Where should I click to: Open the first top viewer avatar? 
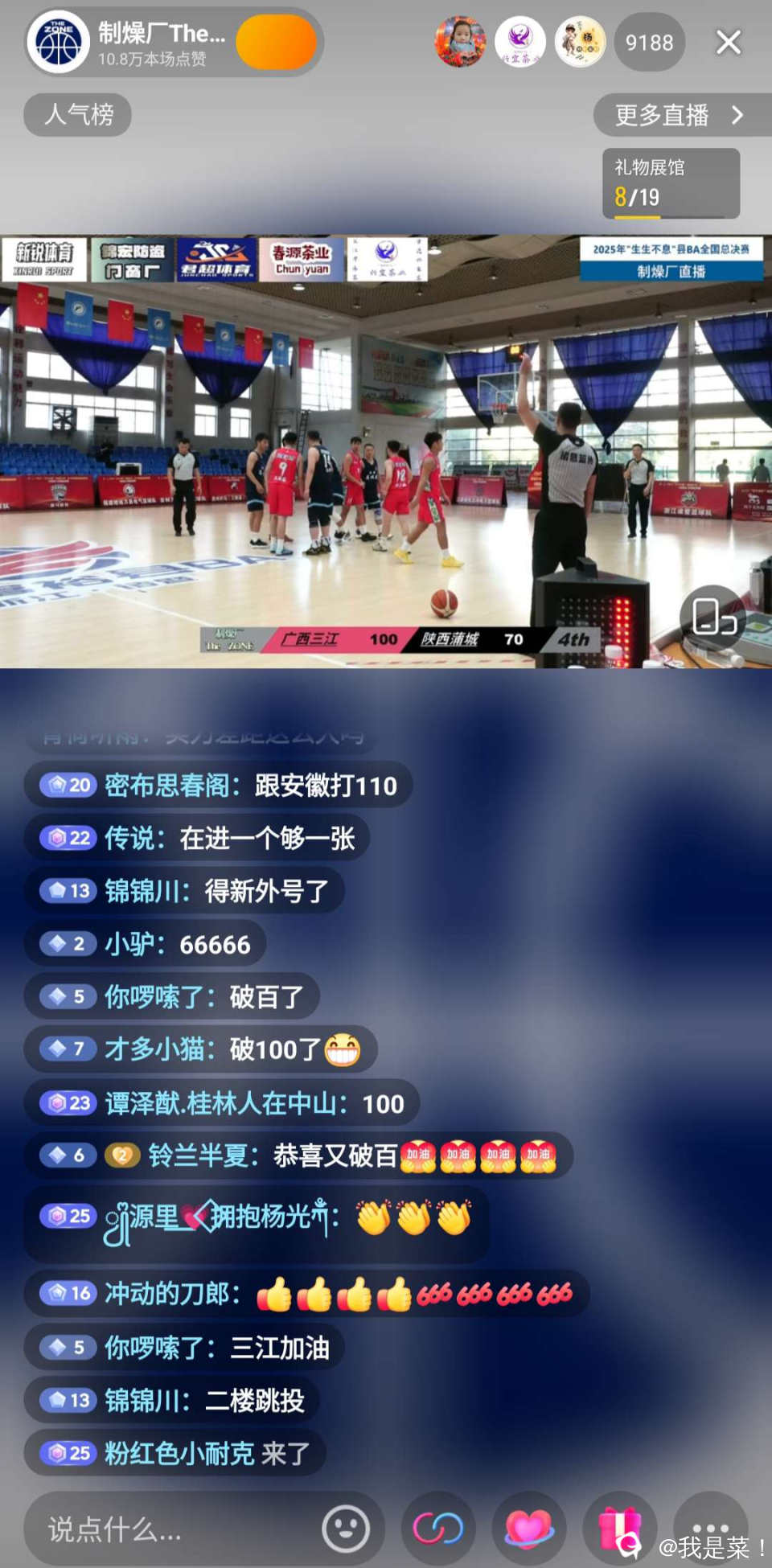tap(460, 42)
